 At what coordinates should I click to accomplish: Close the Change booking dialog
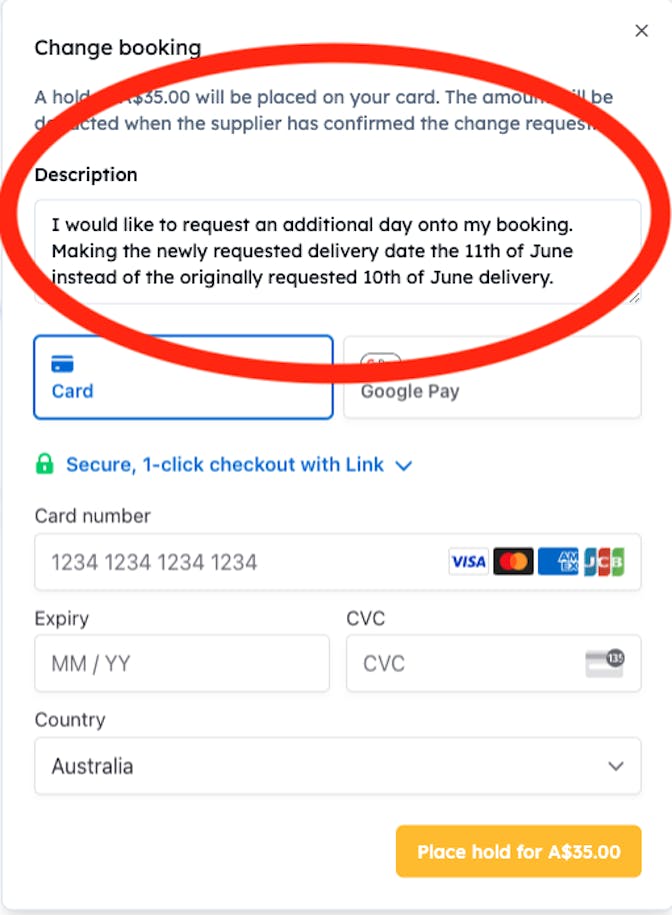click(641, 31)
